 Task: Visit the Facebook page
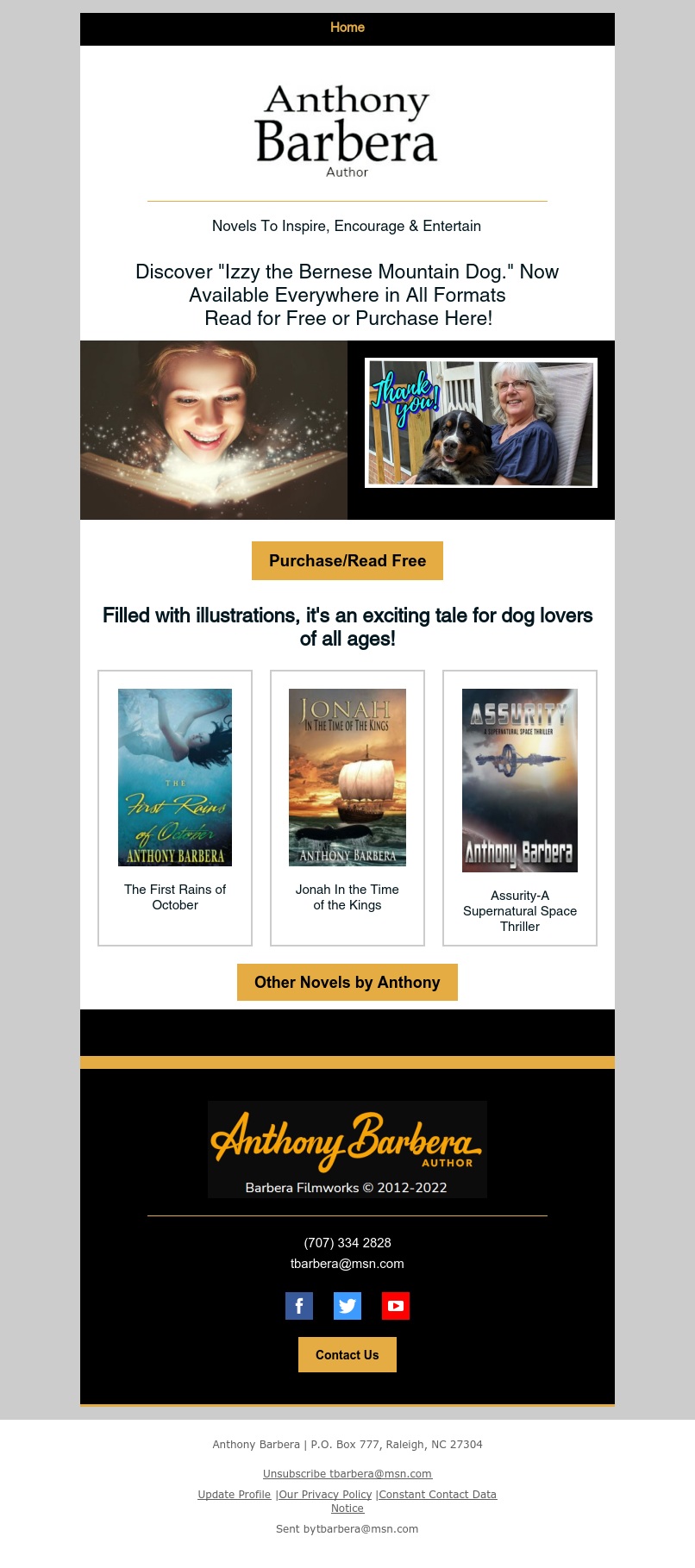coord(299,1306)
